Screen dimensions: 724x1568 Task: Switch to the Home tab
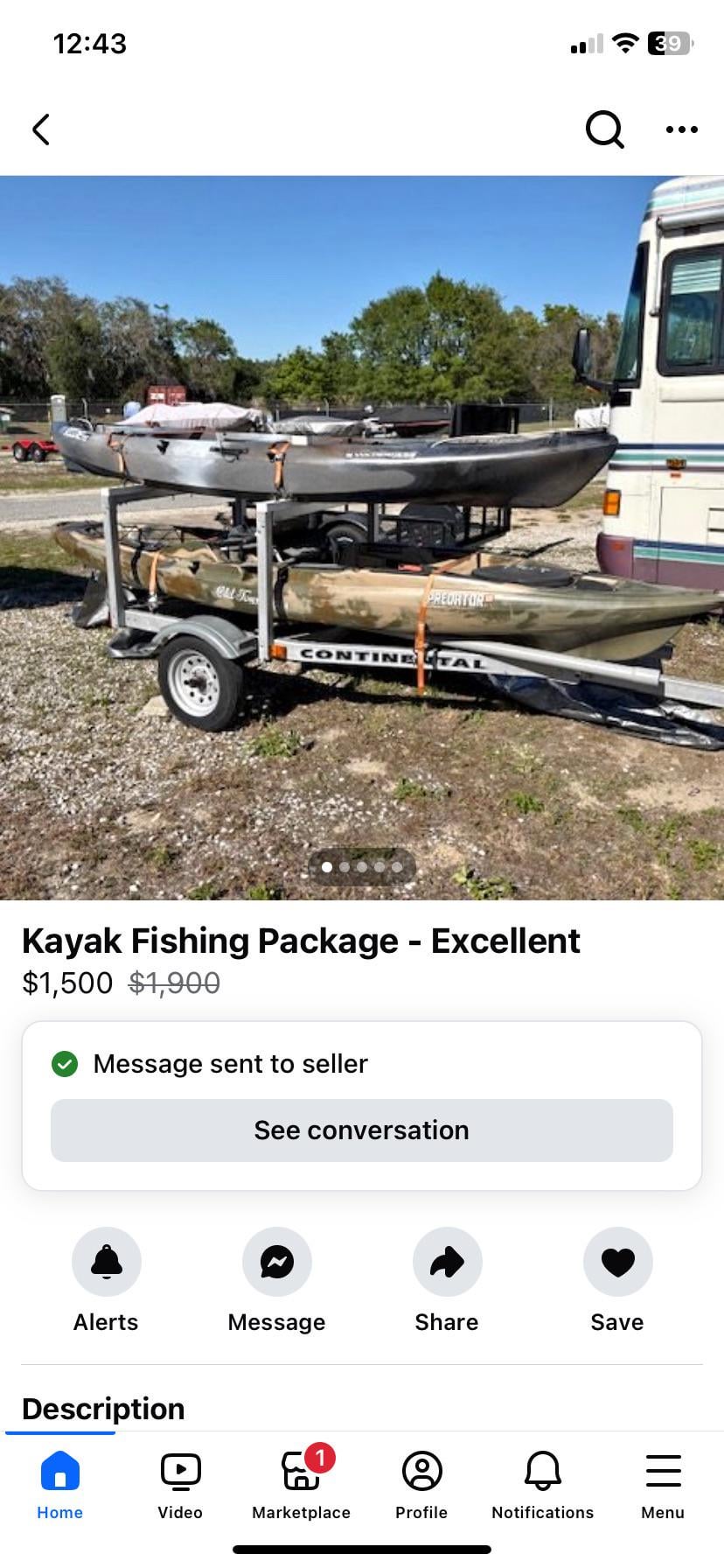[x=60, y=1486]
